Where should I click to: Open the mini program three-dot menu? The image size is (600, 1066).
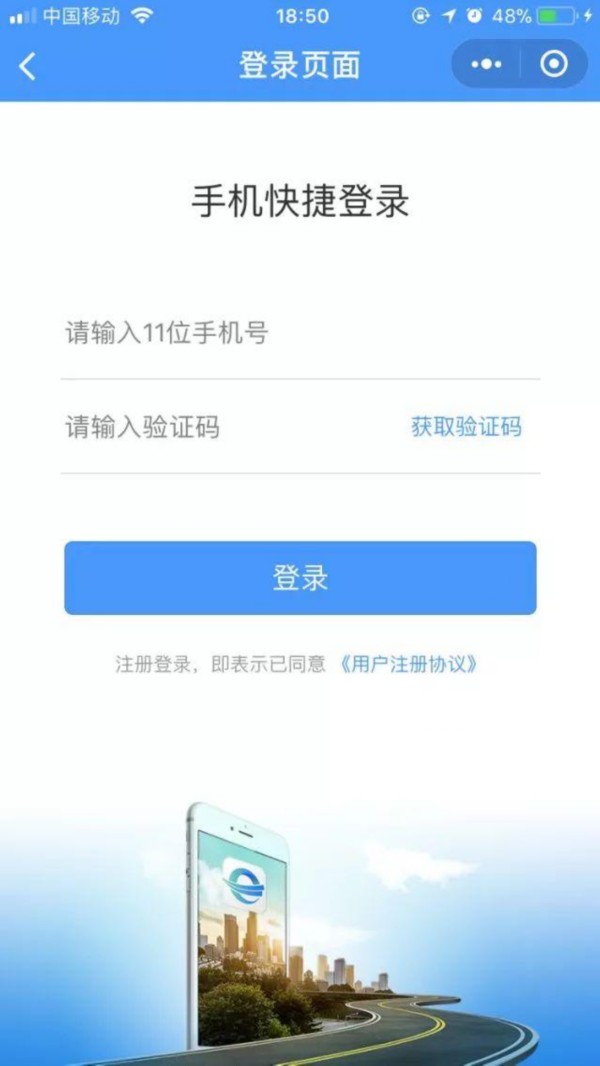pos(486,65)
